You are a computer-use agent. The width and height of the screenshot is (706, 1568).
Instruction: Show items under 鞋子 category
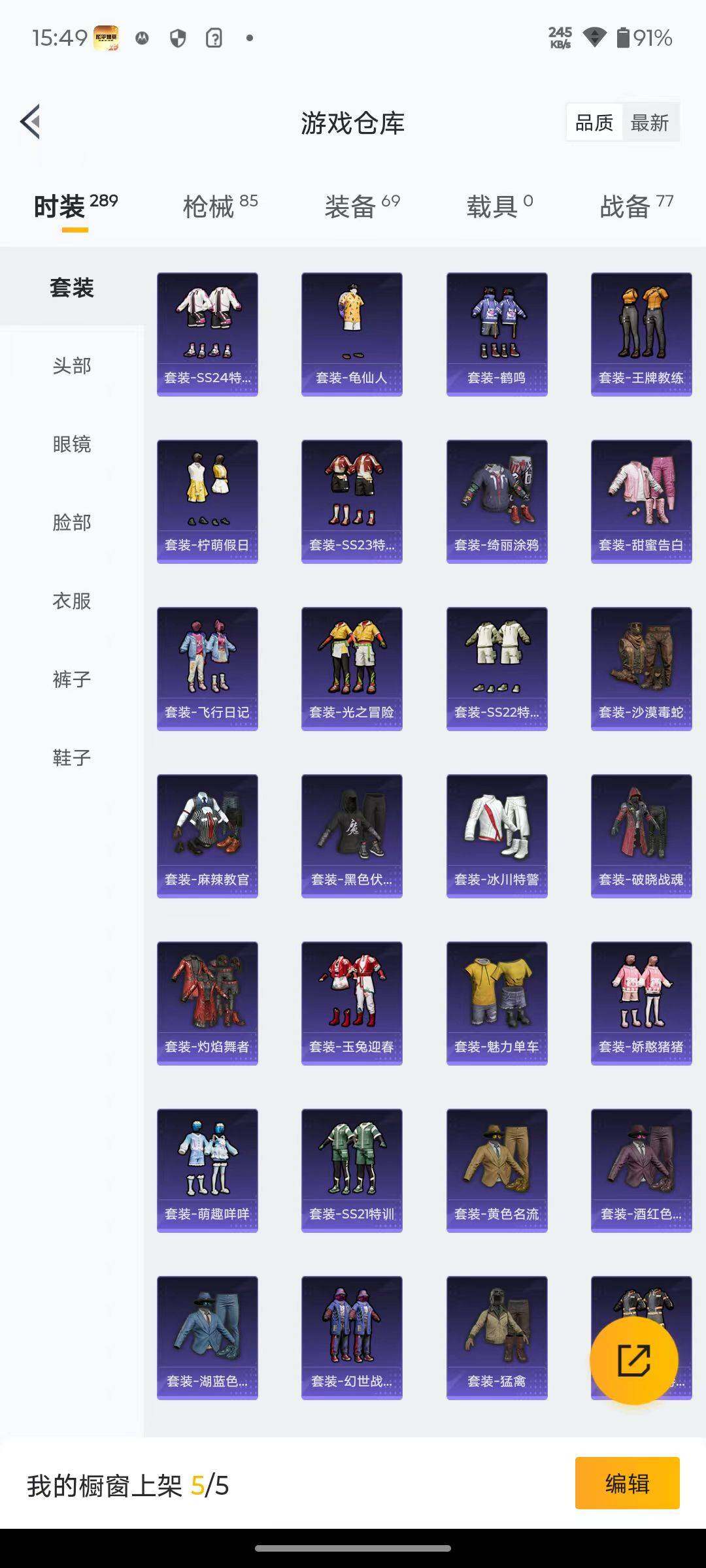pos(72,757)
